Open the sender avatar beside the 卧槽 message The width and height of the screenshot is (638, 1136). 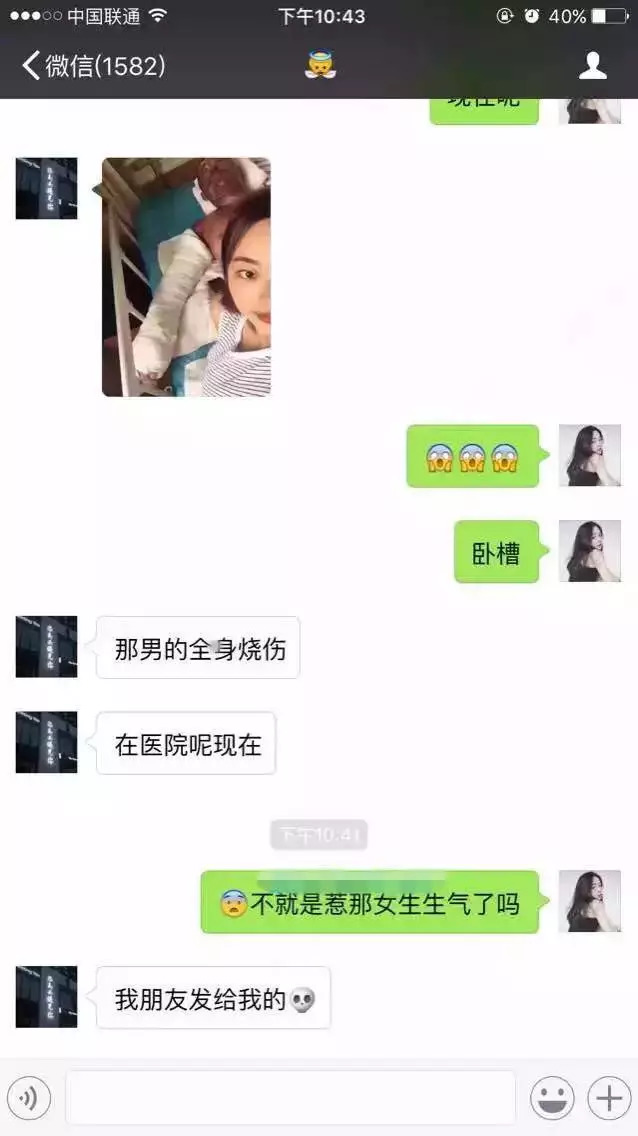(589, 551)
